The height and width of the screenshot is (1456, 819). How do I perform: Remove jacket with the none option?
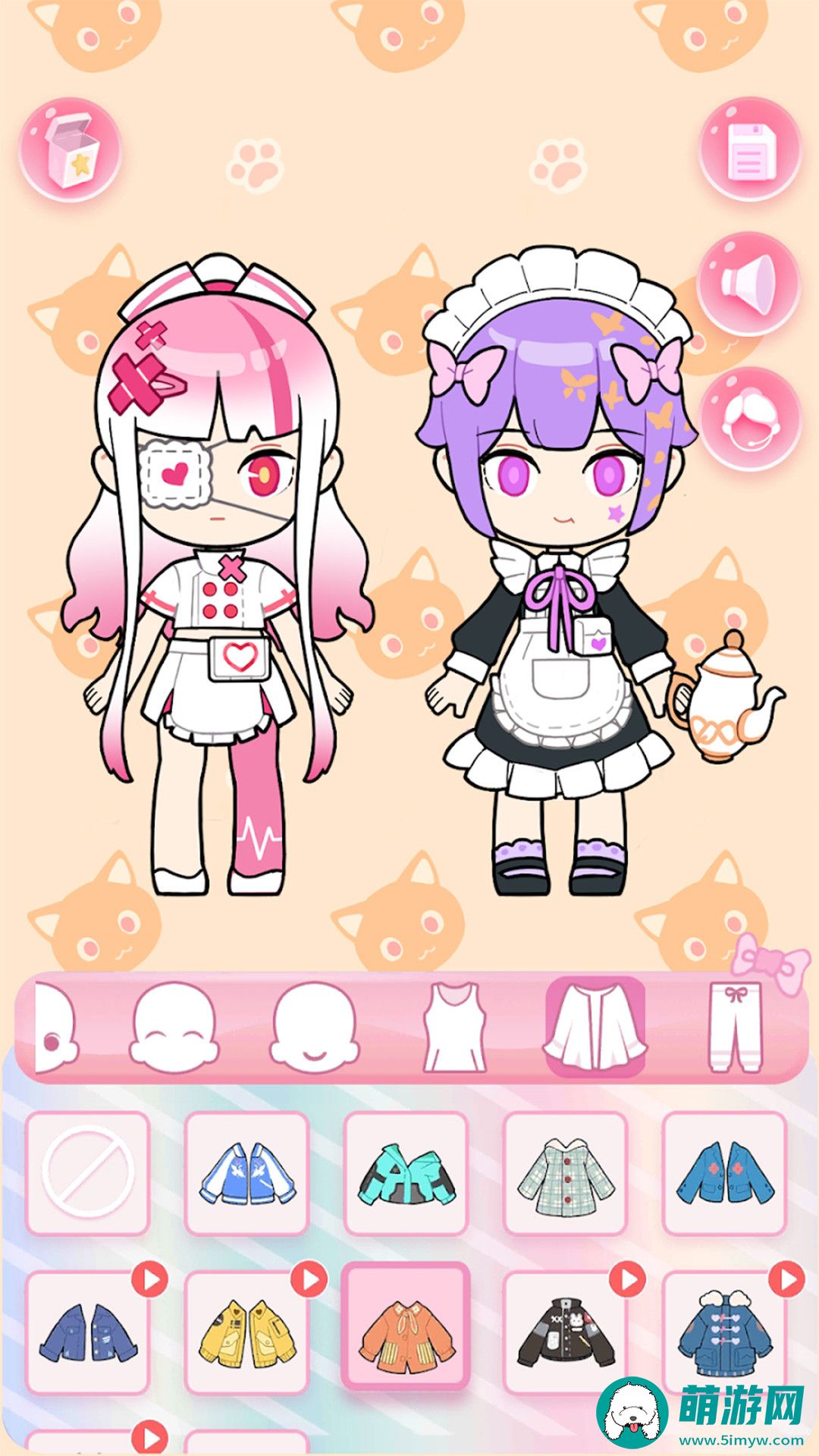(x=88, y=1173)
